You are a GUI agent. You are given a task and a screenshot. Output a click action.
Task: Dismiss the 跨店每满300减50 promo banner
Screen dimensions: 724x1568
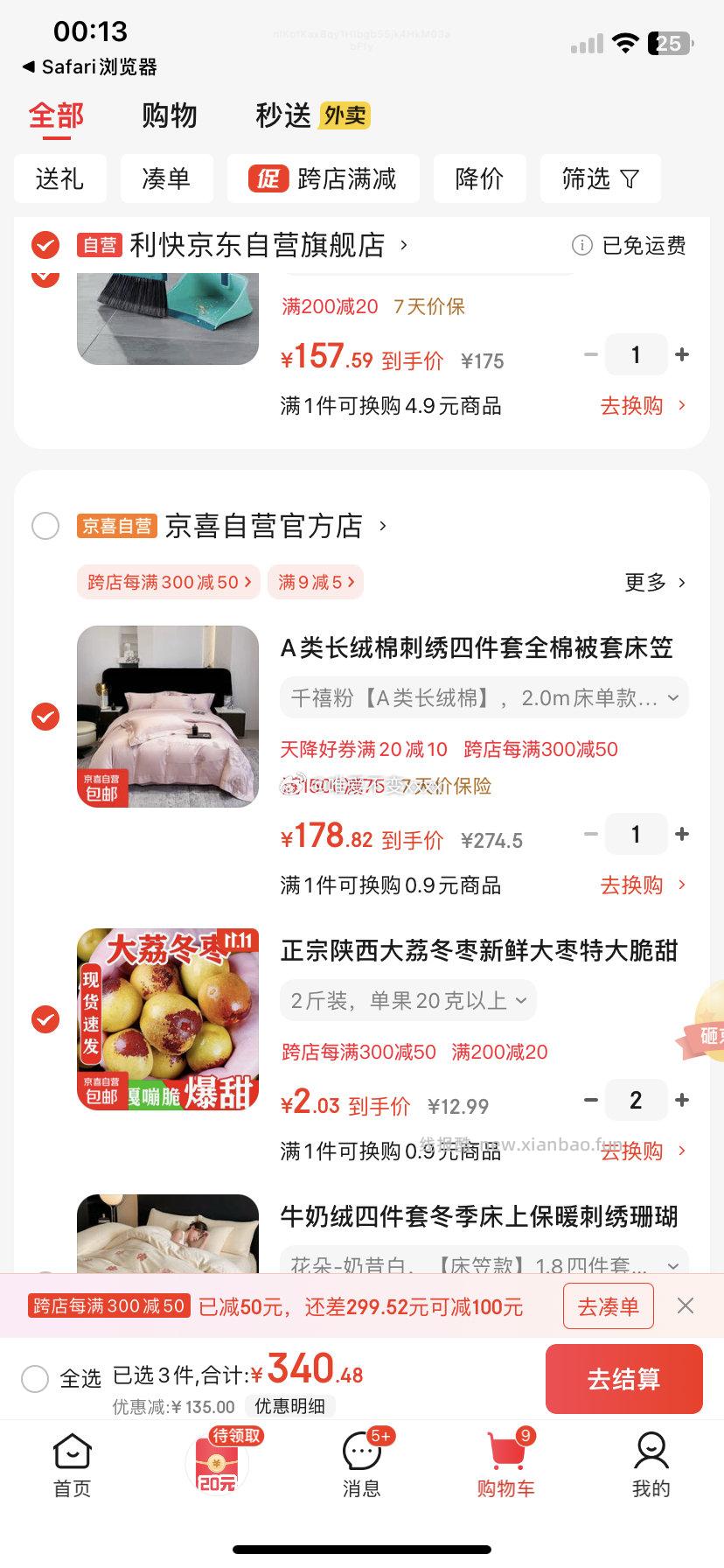[x=686, y=1305]
